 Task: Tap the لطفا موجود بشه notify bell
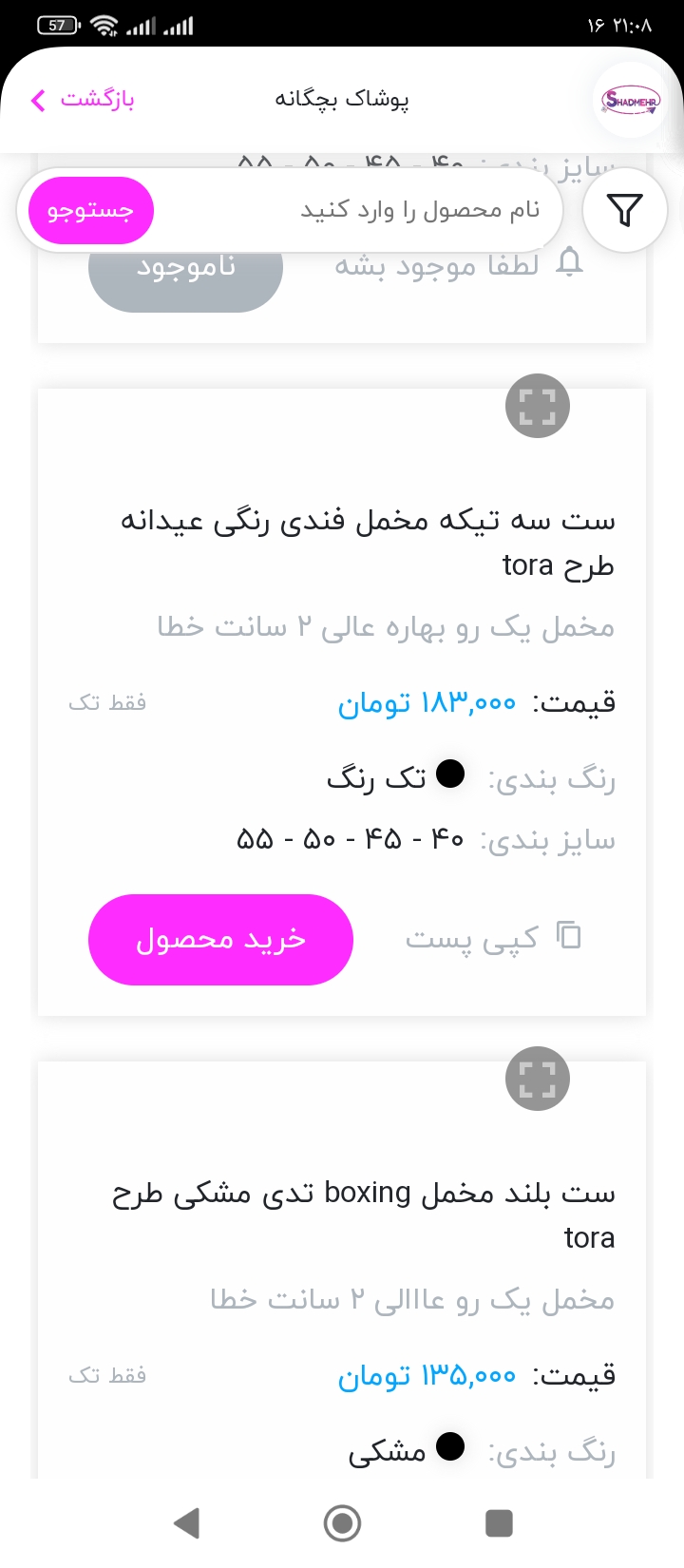click(569, 263)
